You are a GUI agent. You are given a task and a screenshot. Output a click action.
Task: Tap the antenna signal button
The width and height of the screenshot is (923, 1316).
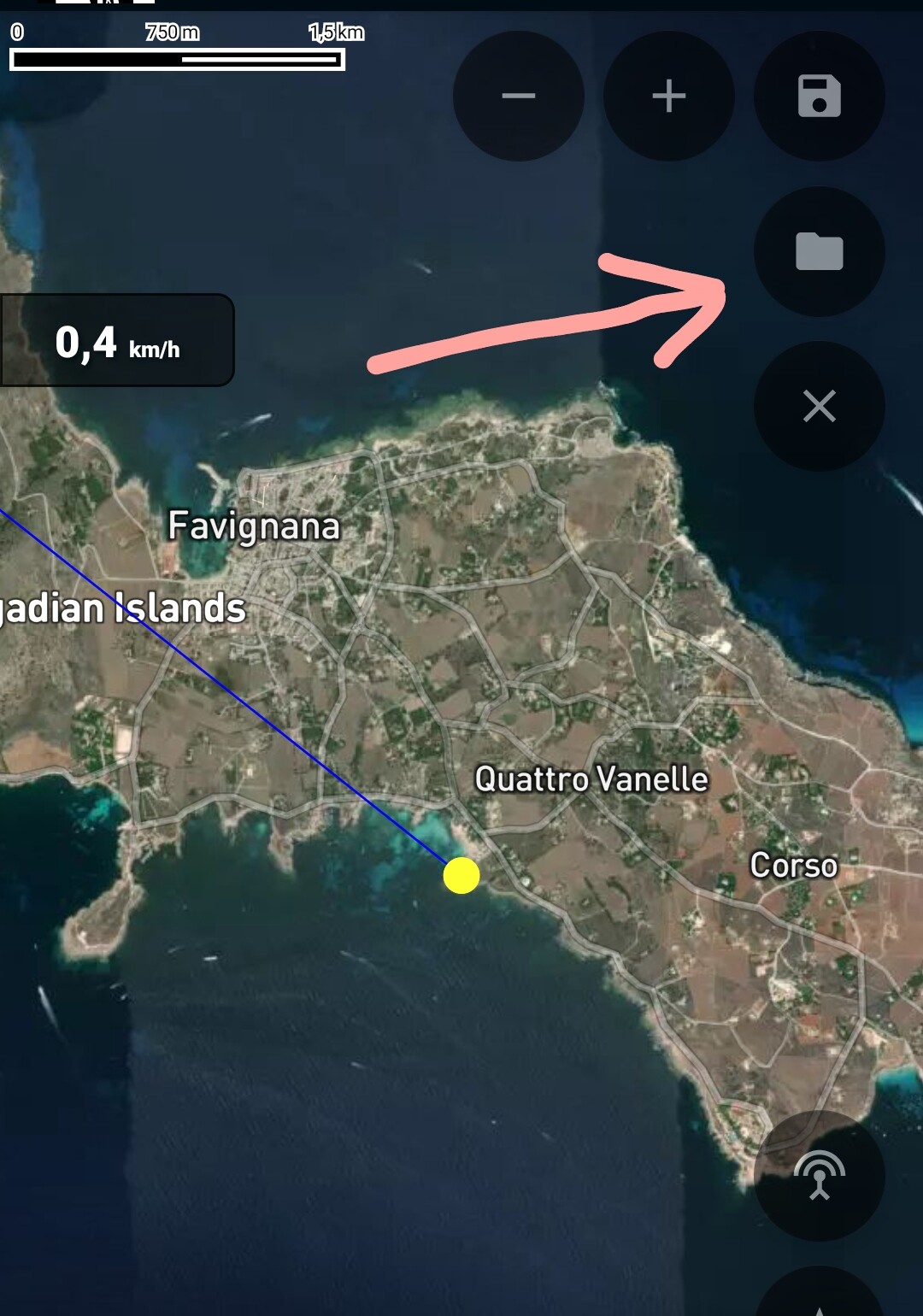point(819,1175)
